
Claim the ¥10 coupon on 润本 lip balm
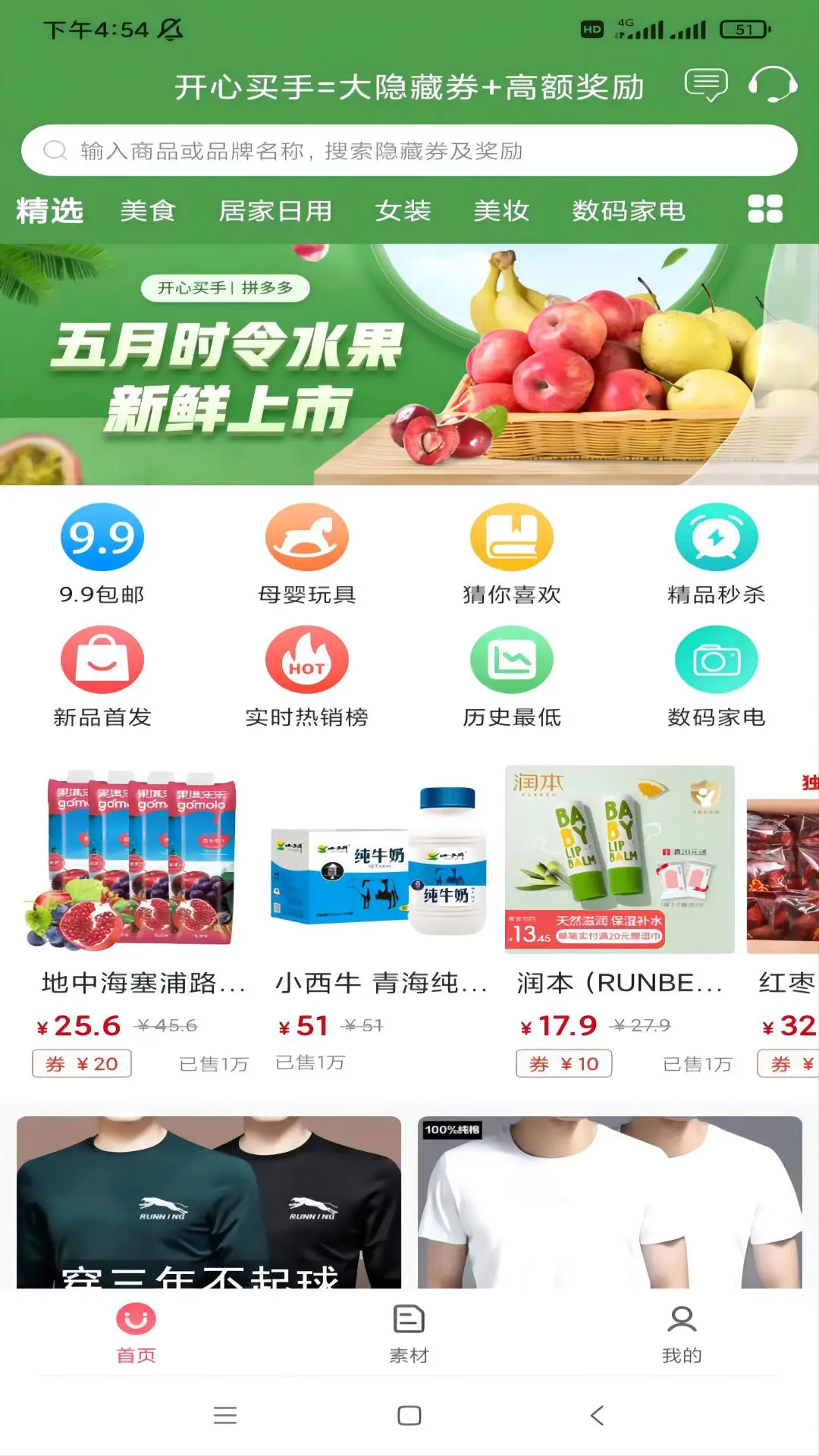[x=563, y=1062]
